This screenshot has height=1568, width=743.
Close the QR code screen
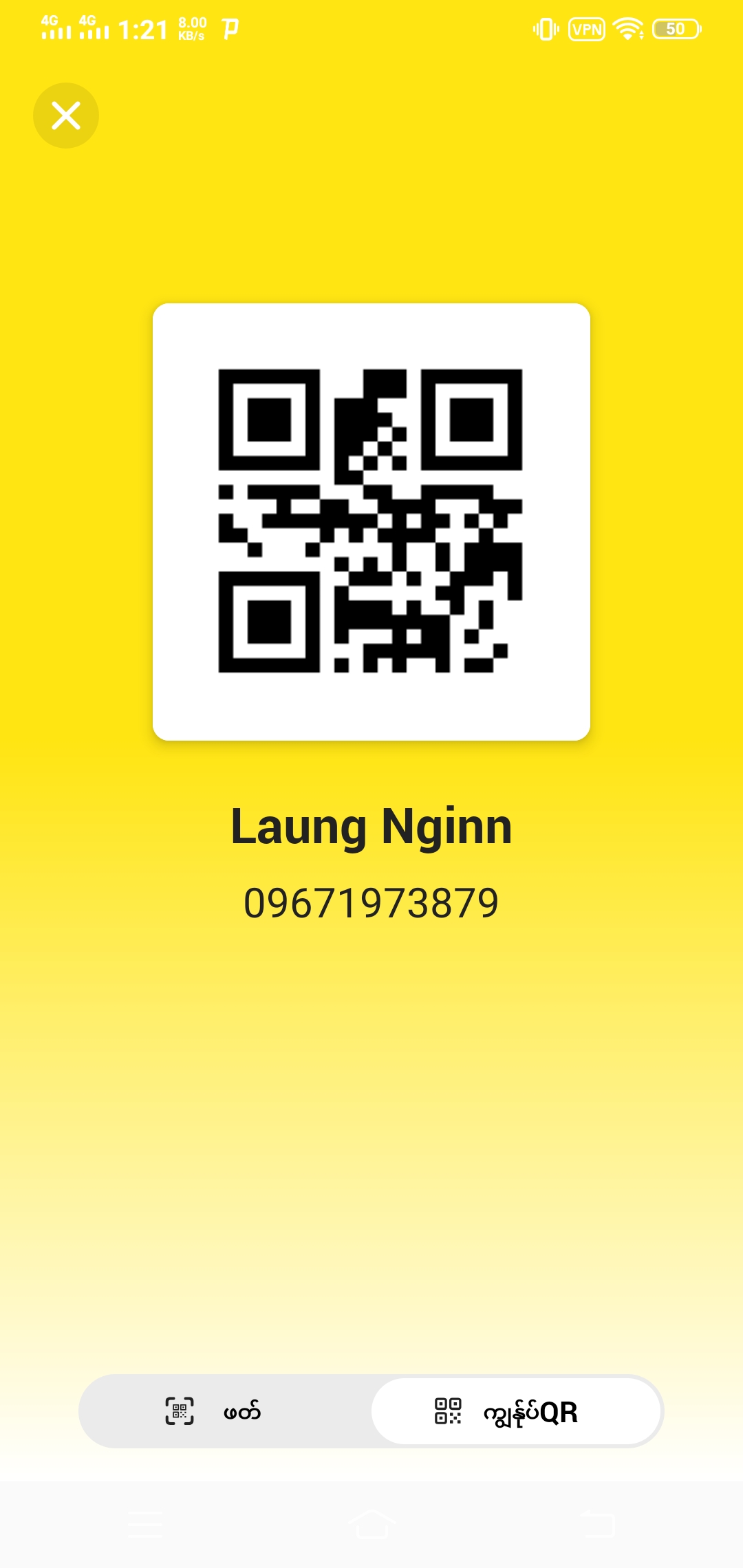pyautogui.click(x=66, y=116)
